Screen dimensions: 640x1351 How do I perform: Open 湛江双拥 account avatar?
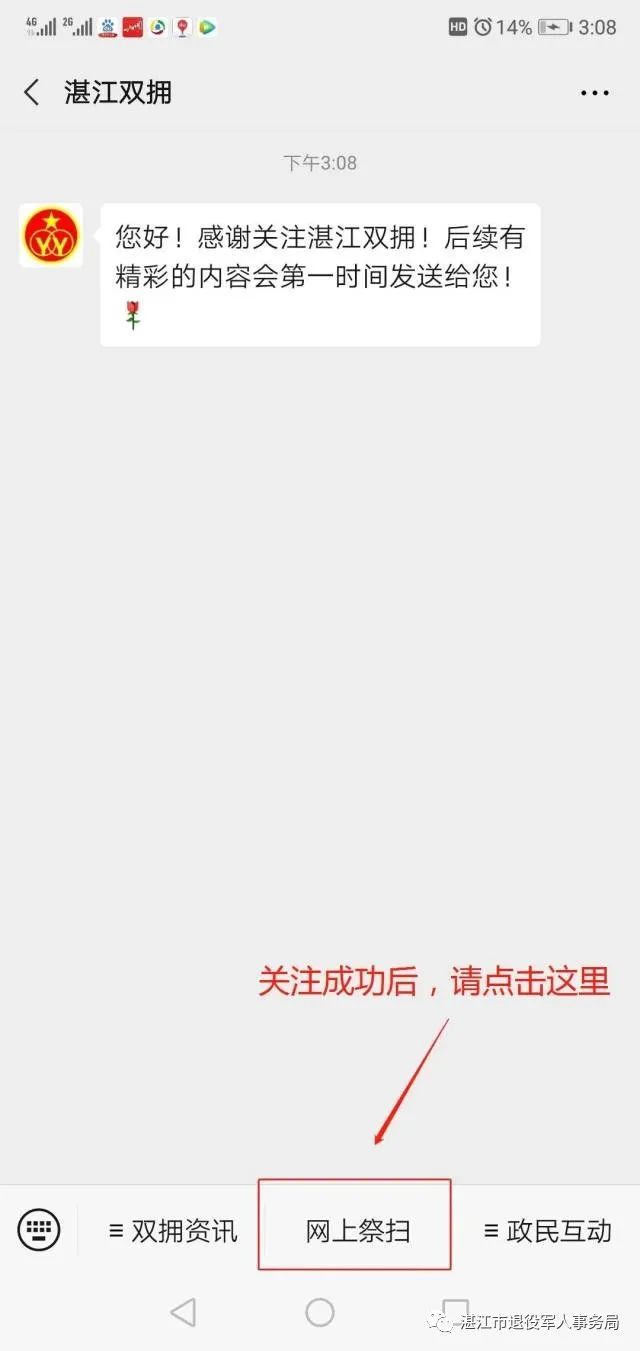[x=50, y=235]
